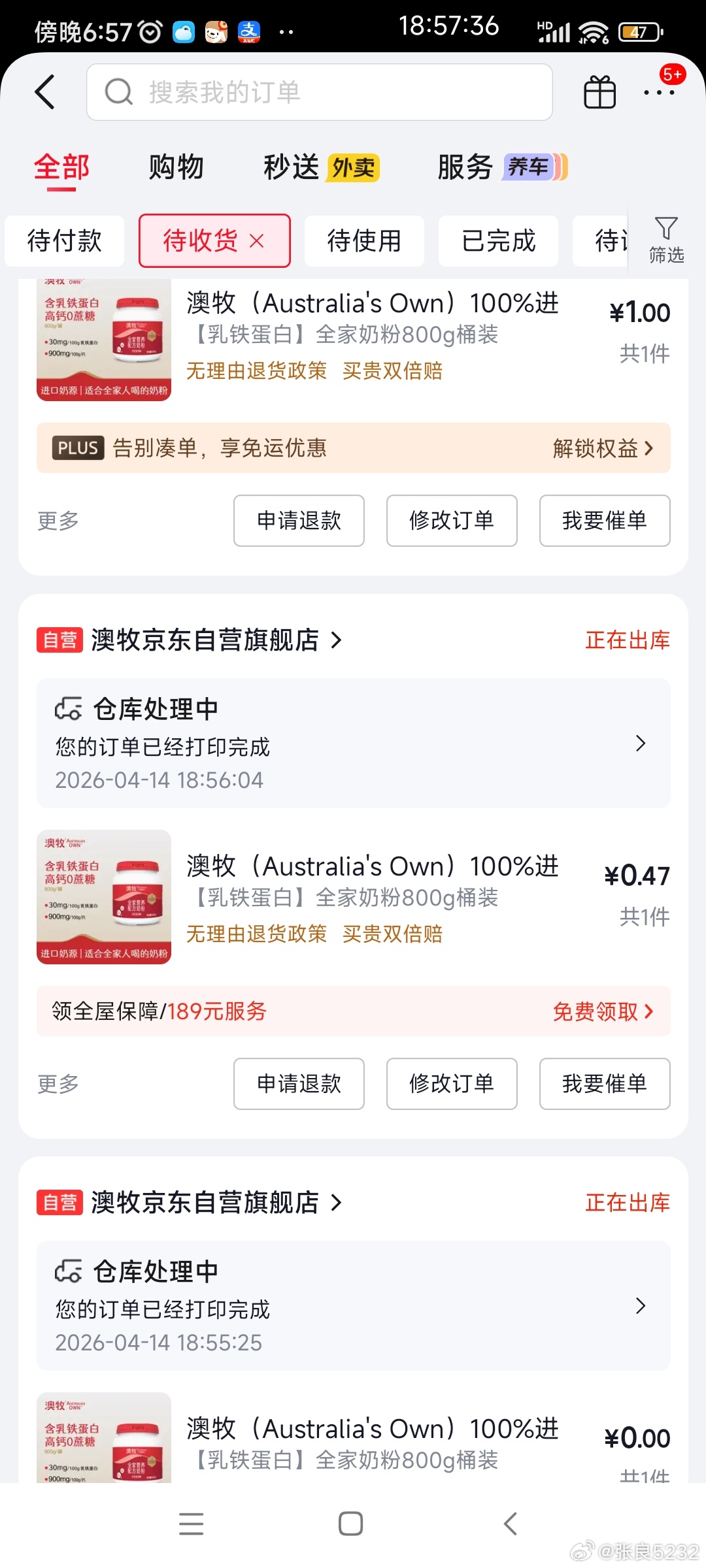Switch to the 购物 tab
Screen dimensions: 706x1568
pos(176,167)
